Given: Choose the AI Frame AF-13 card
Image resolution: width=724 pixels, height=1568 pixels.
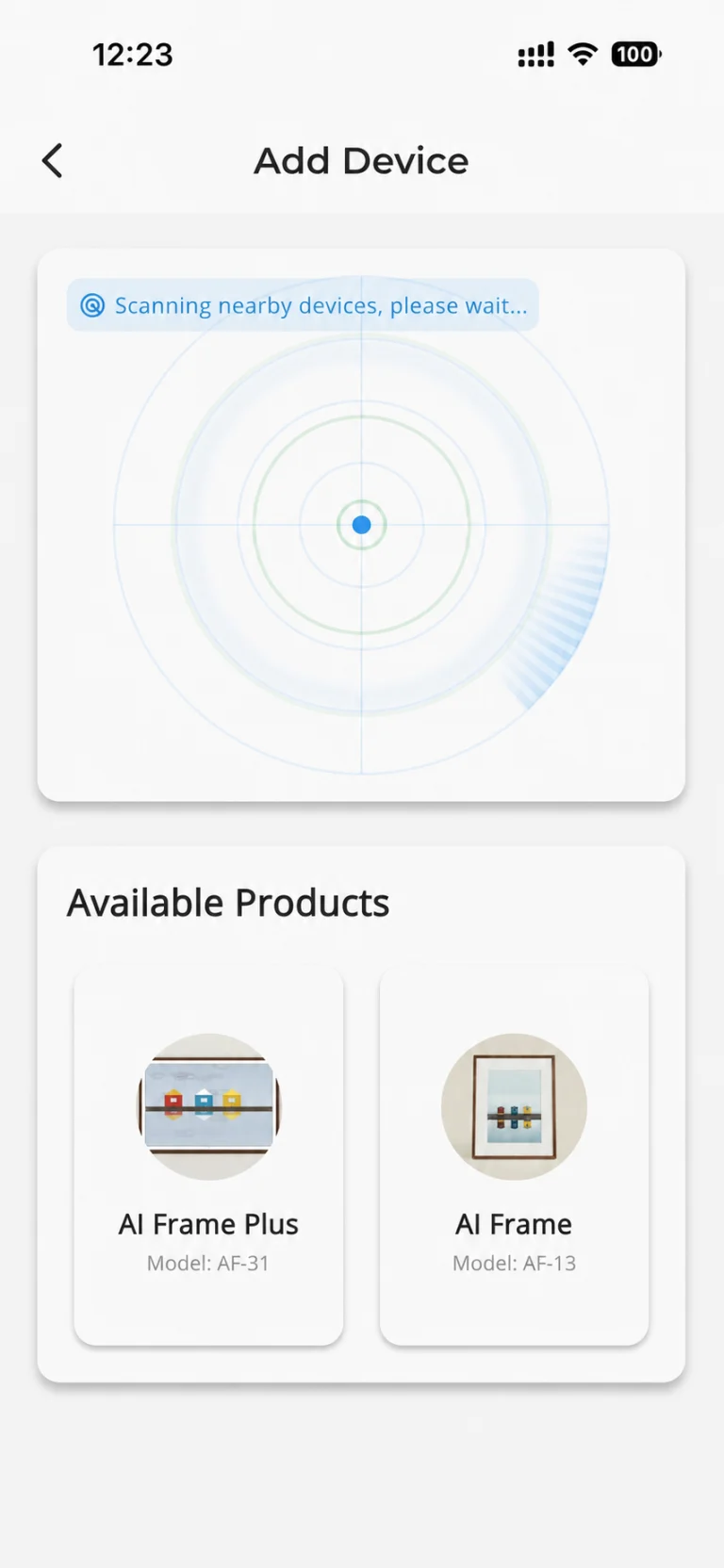Looking at the screenshot, I should click(x=514, y=1157).
